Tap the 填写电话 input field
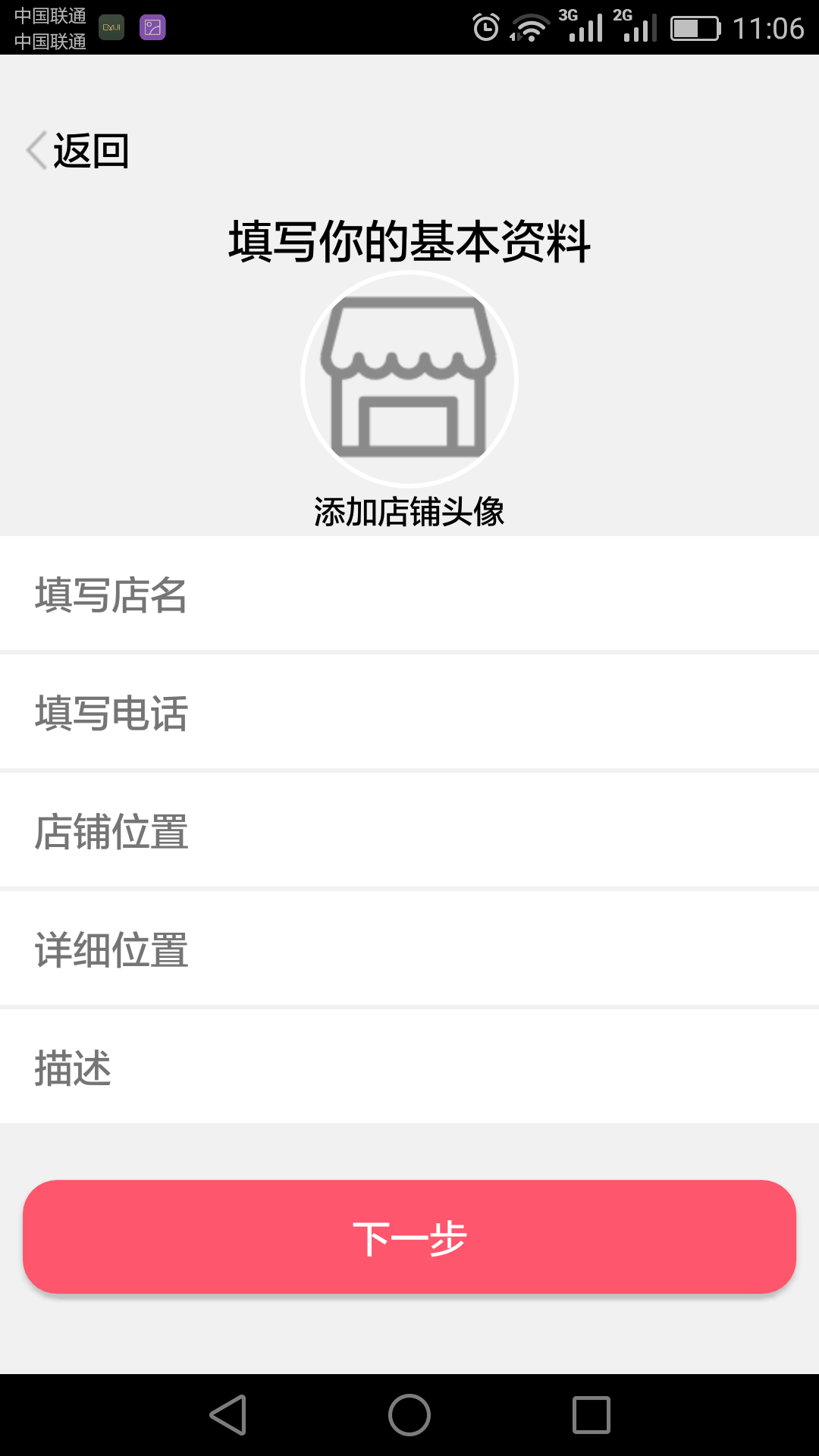Image resolution: width=819 pixels, height=1456 pixels. [409, 711]
